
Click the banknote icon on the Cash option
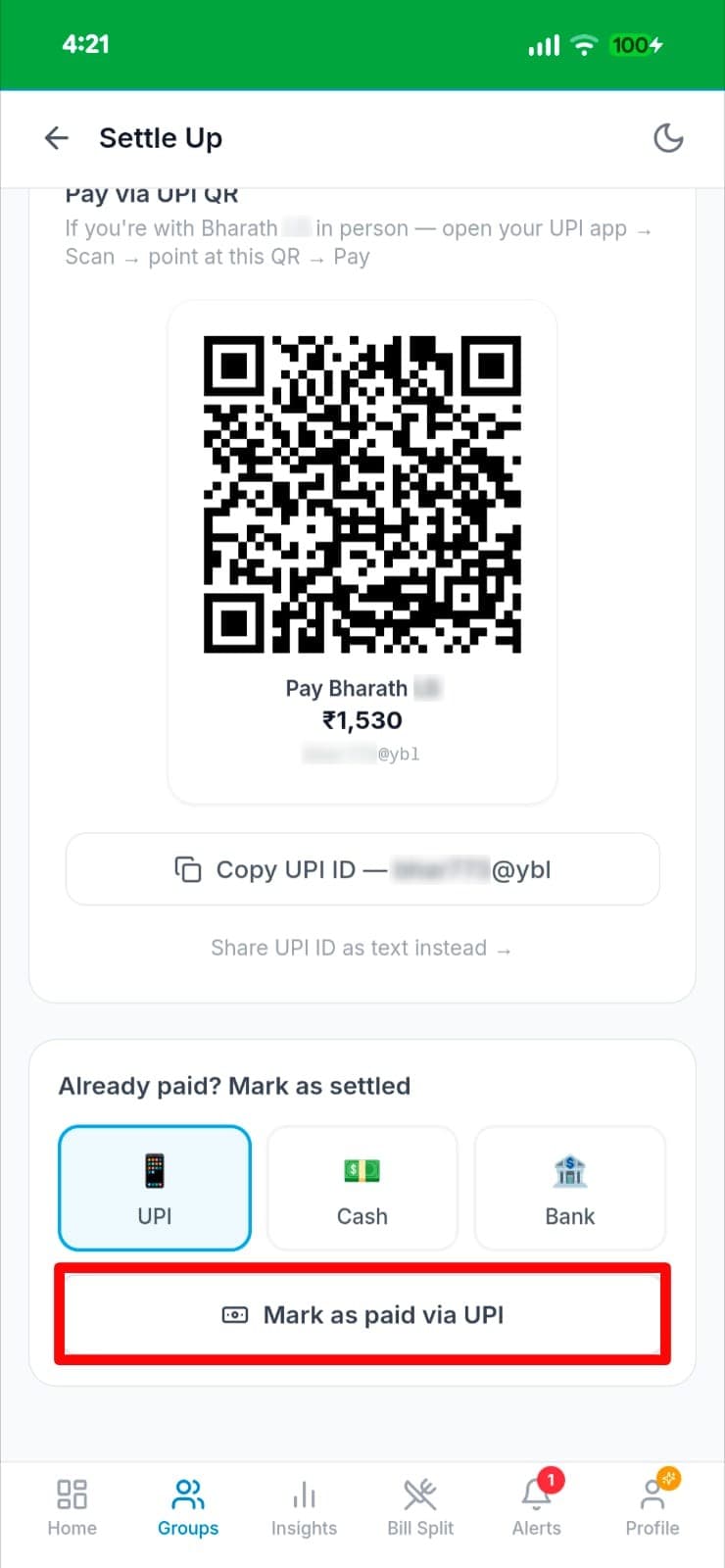[x=362, y=1169]
